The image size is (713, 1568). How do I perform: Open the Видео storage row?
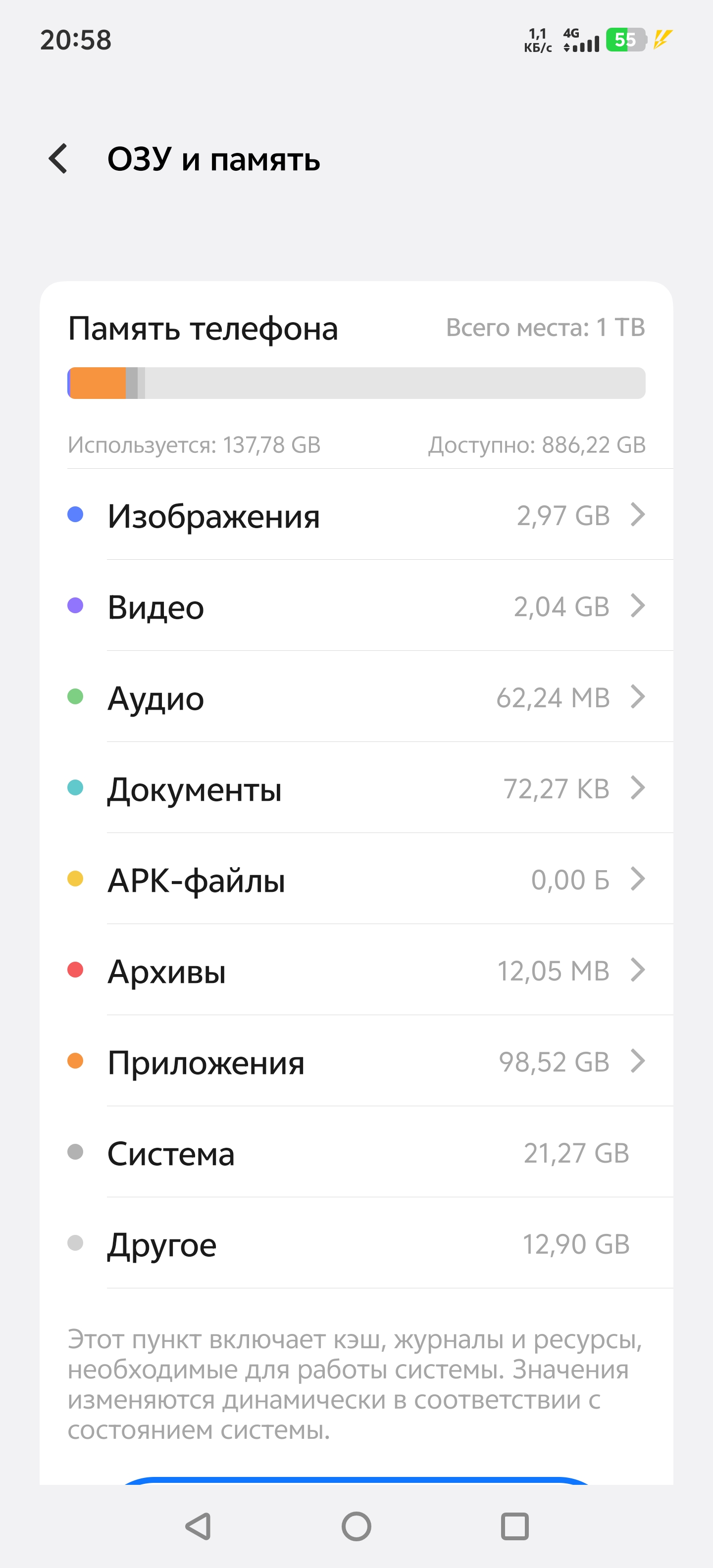point(356,606)
